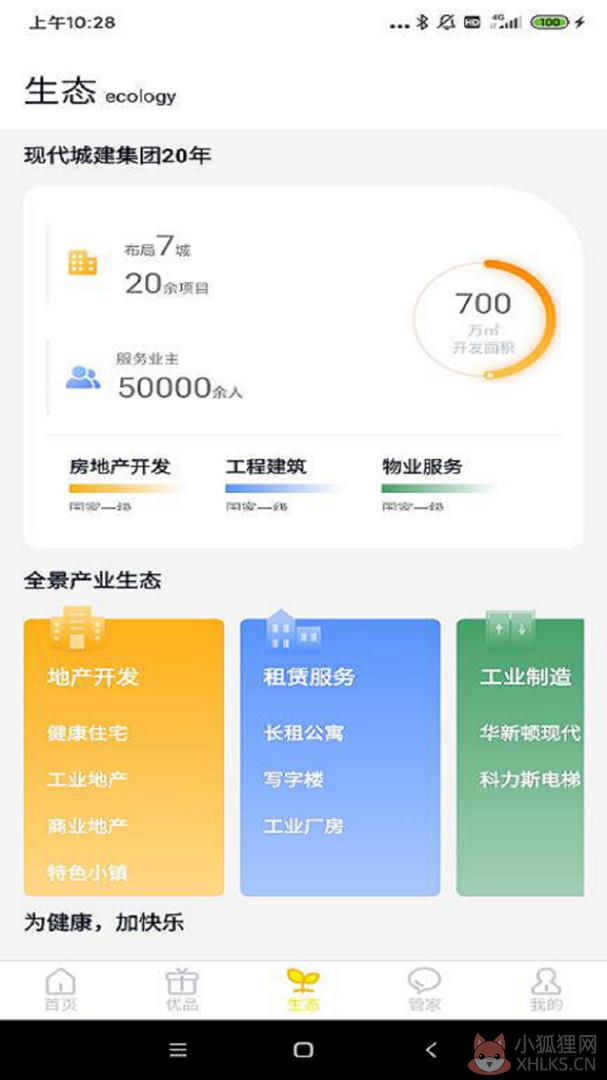This screenshot has height=1080, width=607.
Task: Select the 生态 tab
Action: pos(303,990)
